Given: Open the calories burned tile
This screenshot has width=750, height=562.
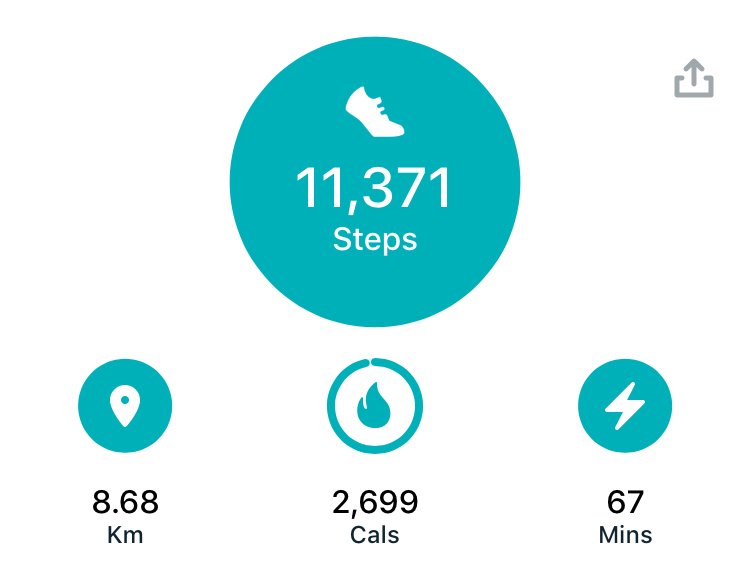Looking at the screenshot, I should [x=374, y=406].
